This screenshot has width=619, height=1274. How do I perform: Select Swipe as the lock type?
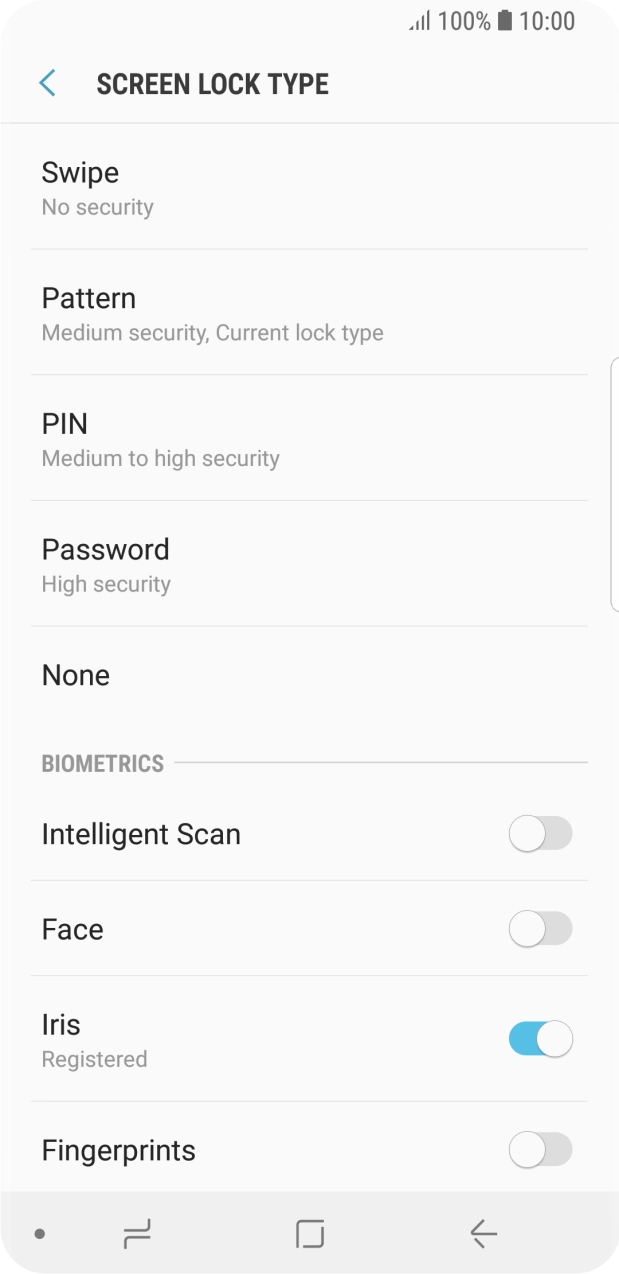tap(309, 187)
